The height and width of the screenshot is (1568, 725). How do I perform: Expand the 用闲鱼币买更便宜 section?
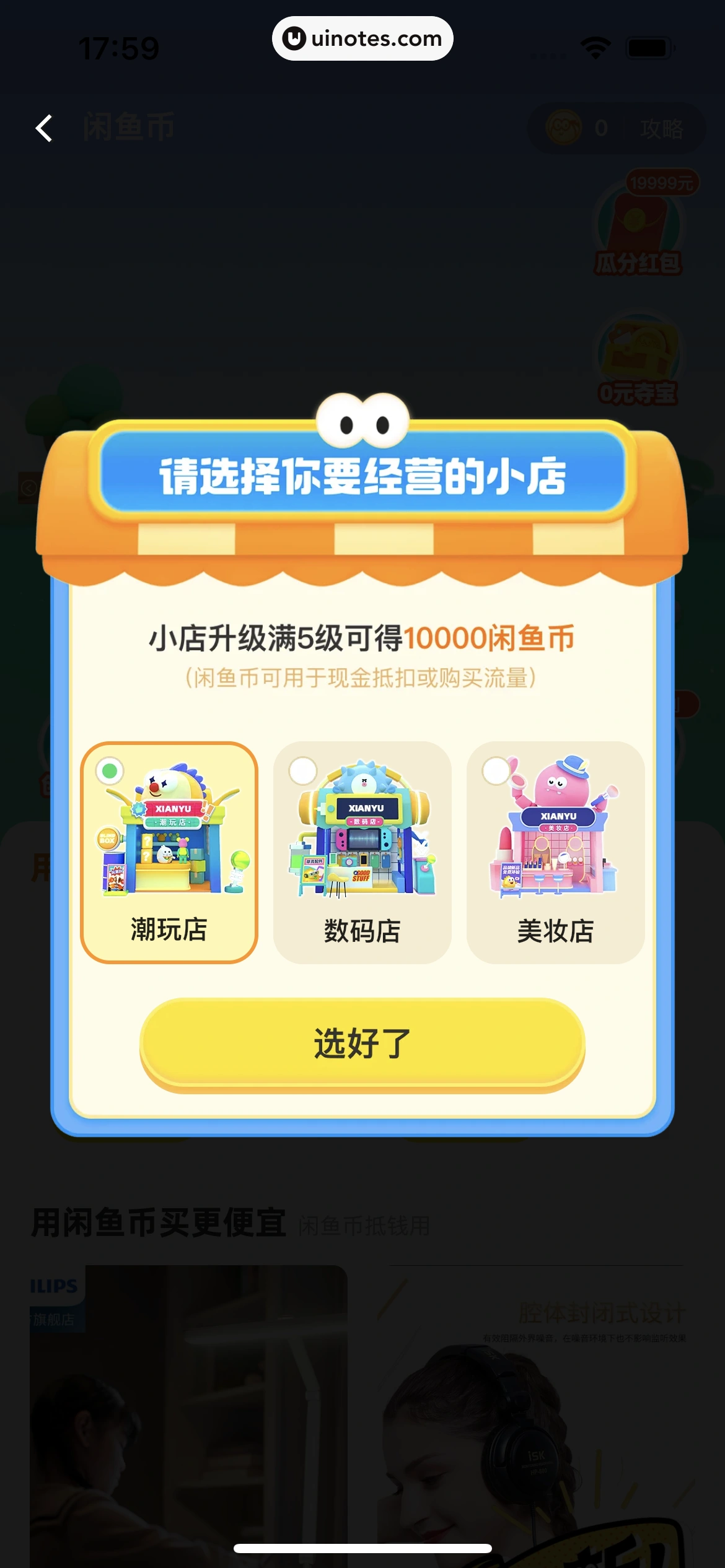point(160,1221)
